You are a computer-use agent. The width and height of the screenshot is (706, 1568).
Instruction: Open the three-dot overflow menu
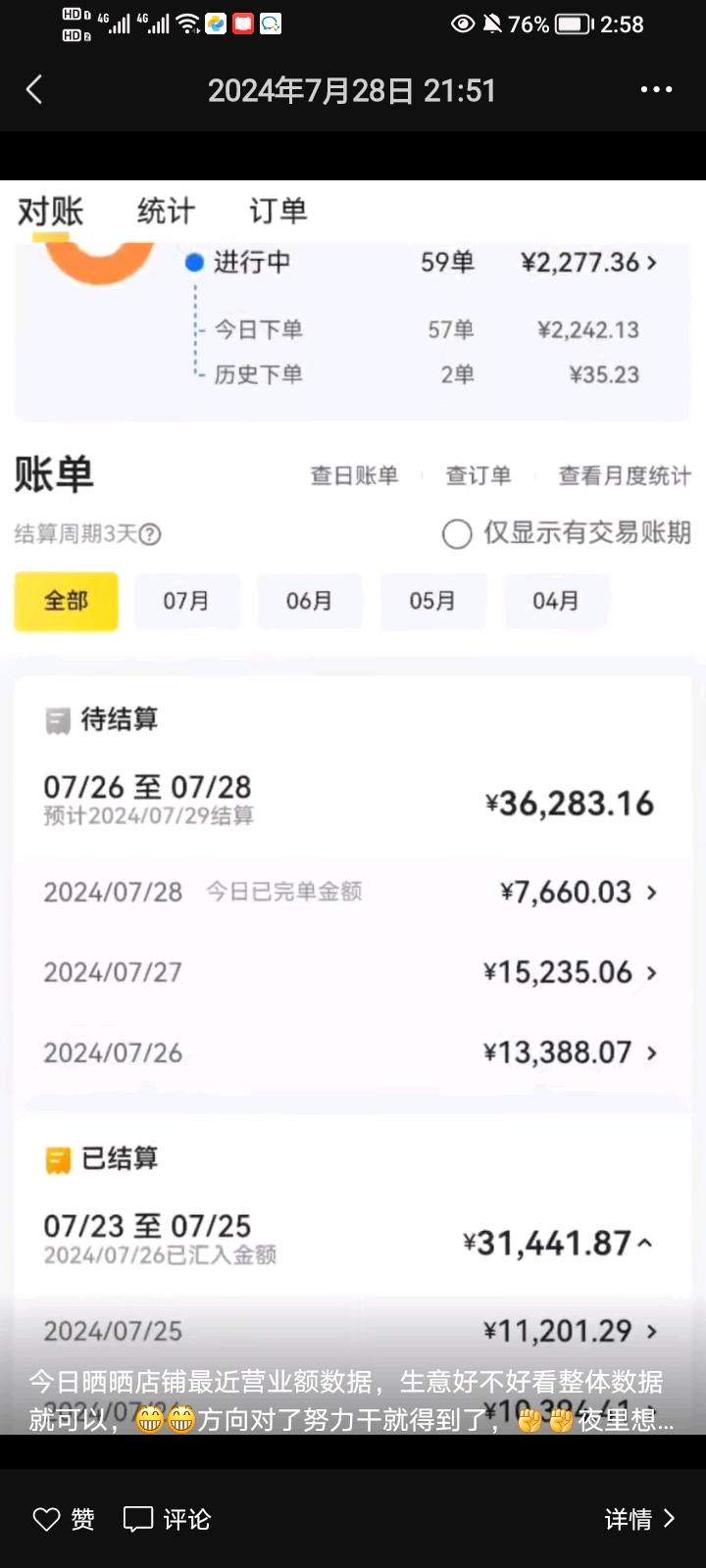pos(656,90)
